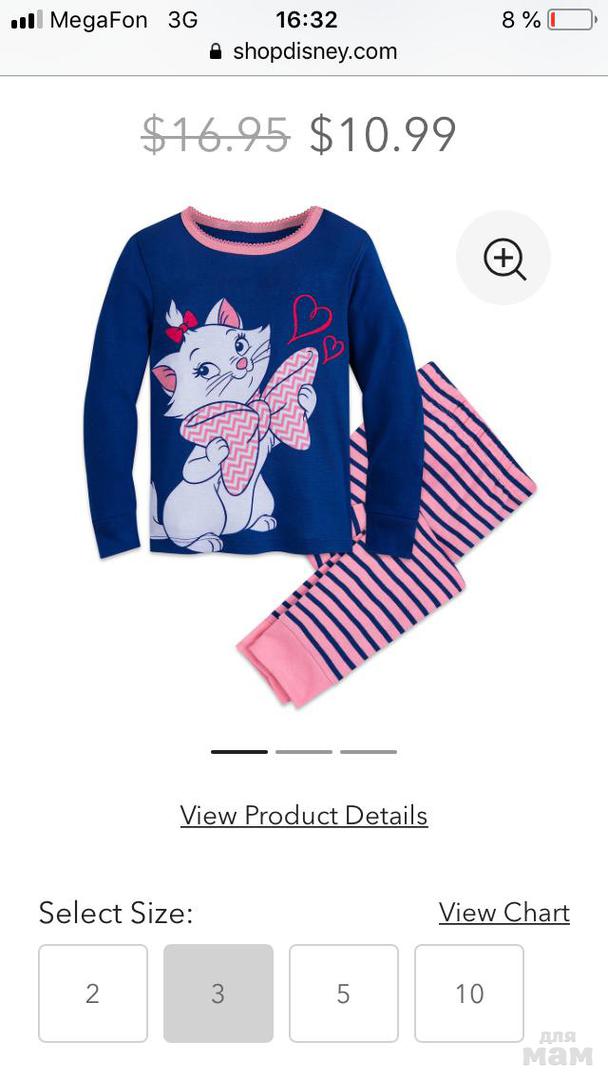Select size 2
This screenshot has height=1080, width=608.
tap(93, 993)
